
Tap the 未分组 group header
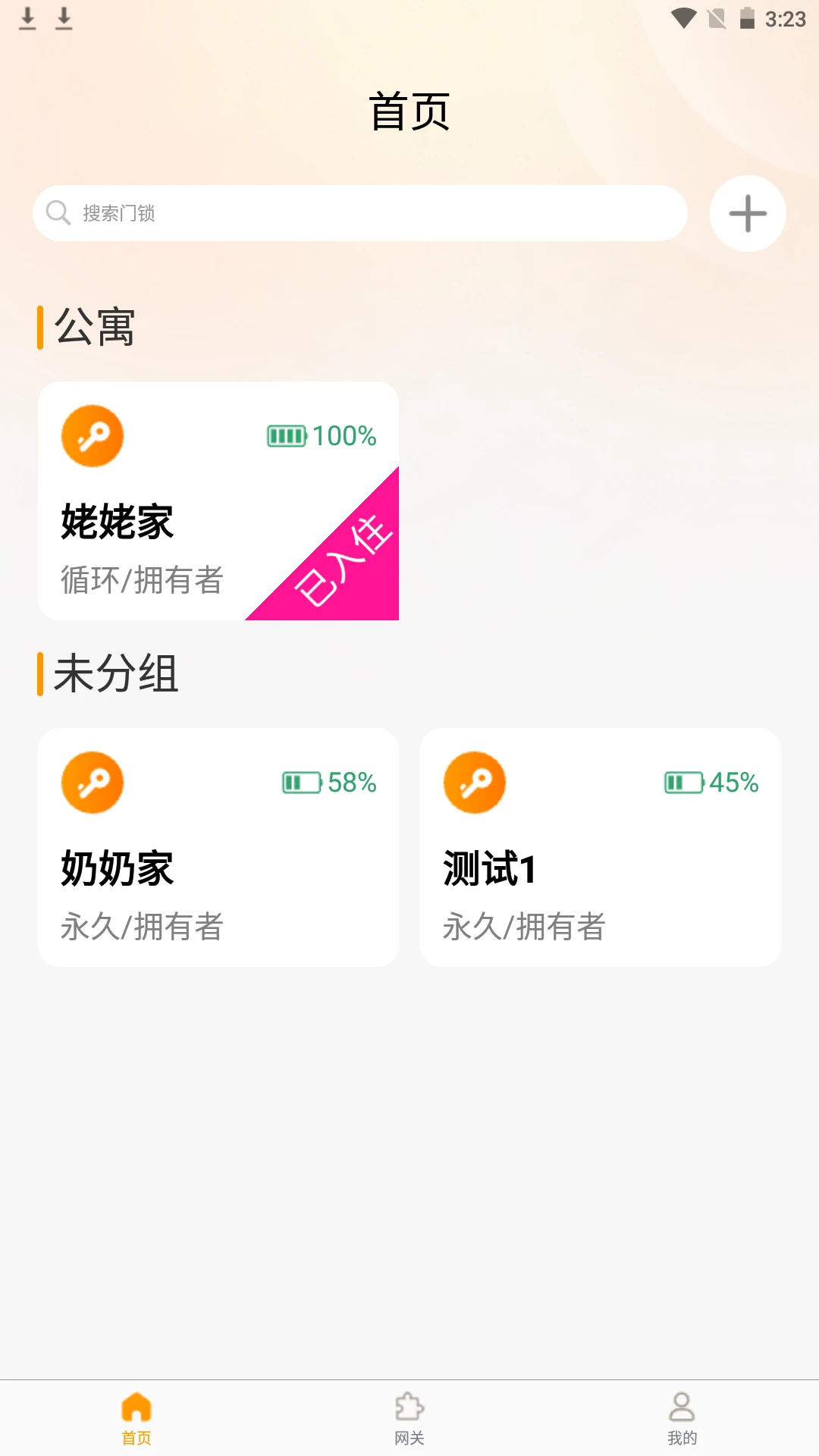(x=114, y=675)
